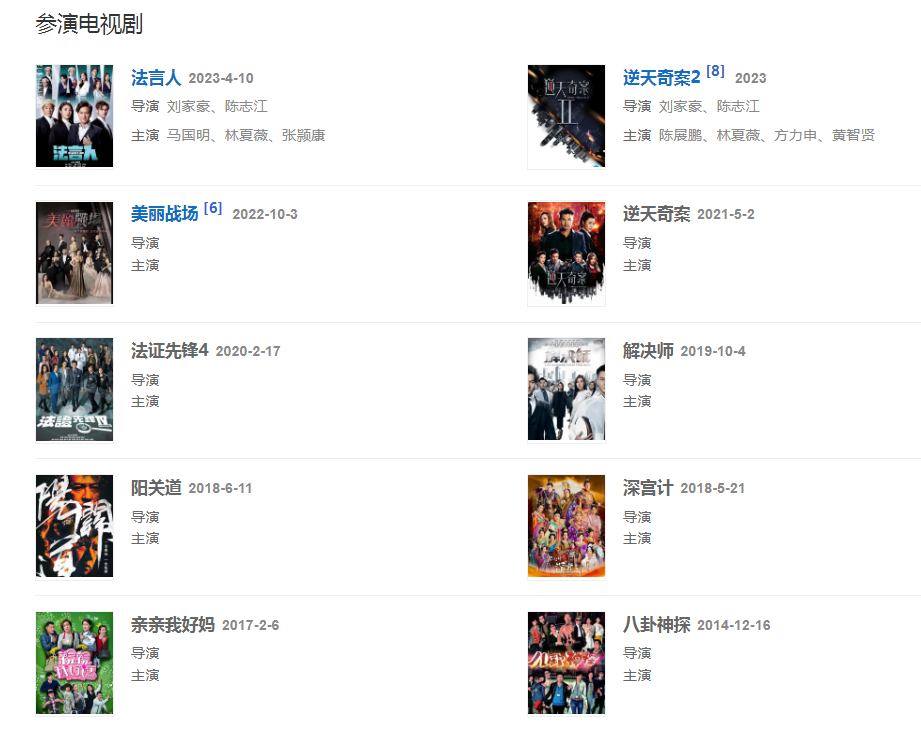The height and width of the screenshot is (731, 921).
Task: Tap the 逆天奇案2 poster thumbnail
Action: (566, 116)
